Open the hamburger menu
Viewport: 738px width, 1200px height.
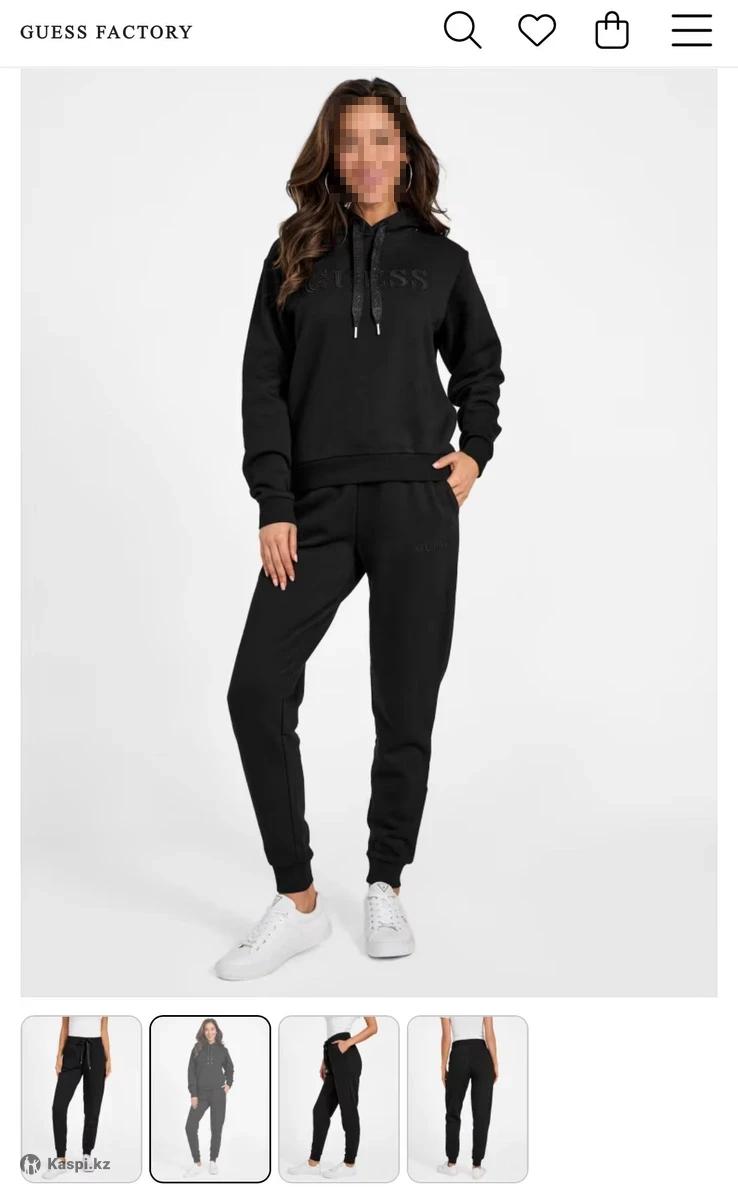point(691,31)
